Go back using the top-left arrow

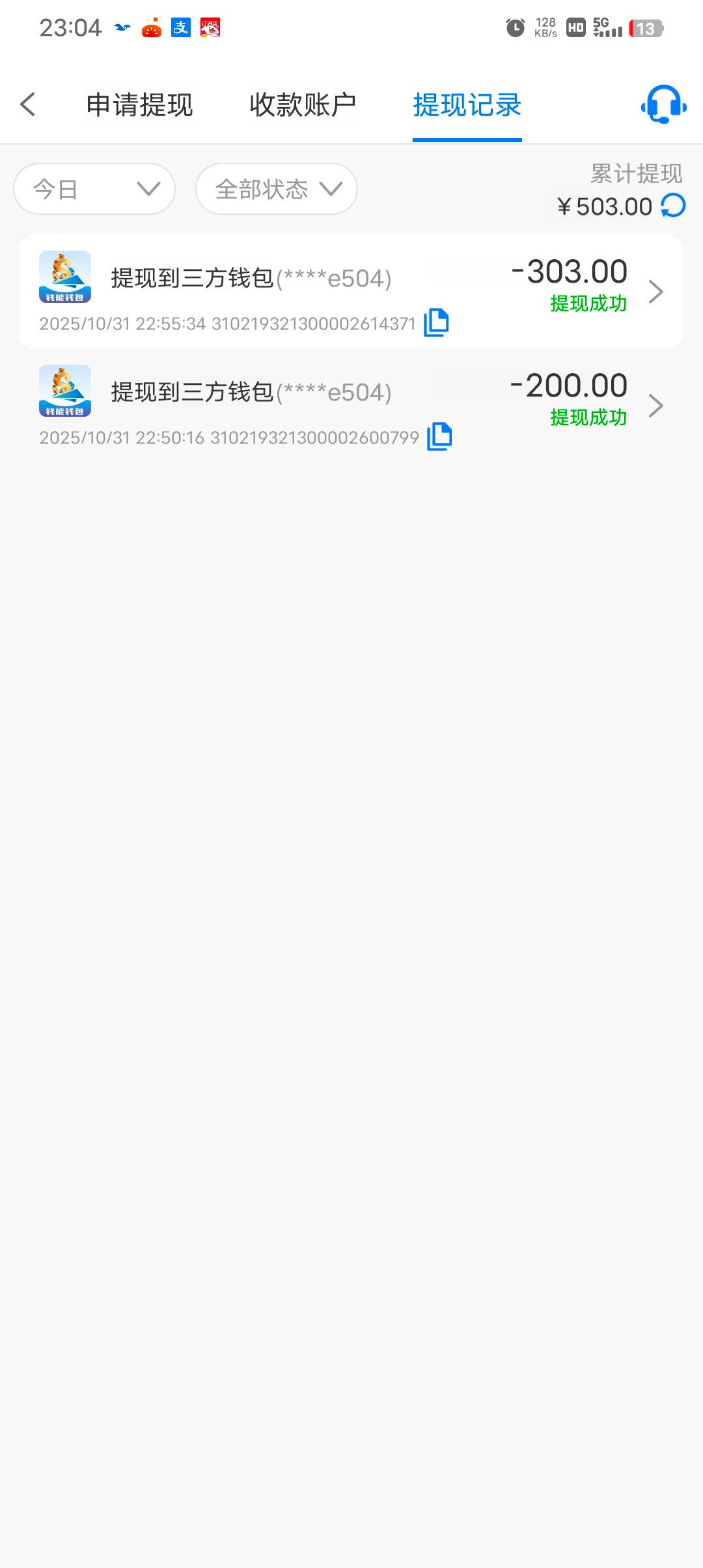click(27, 104)
